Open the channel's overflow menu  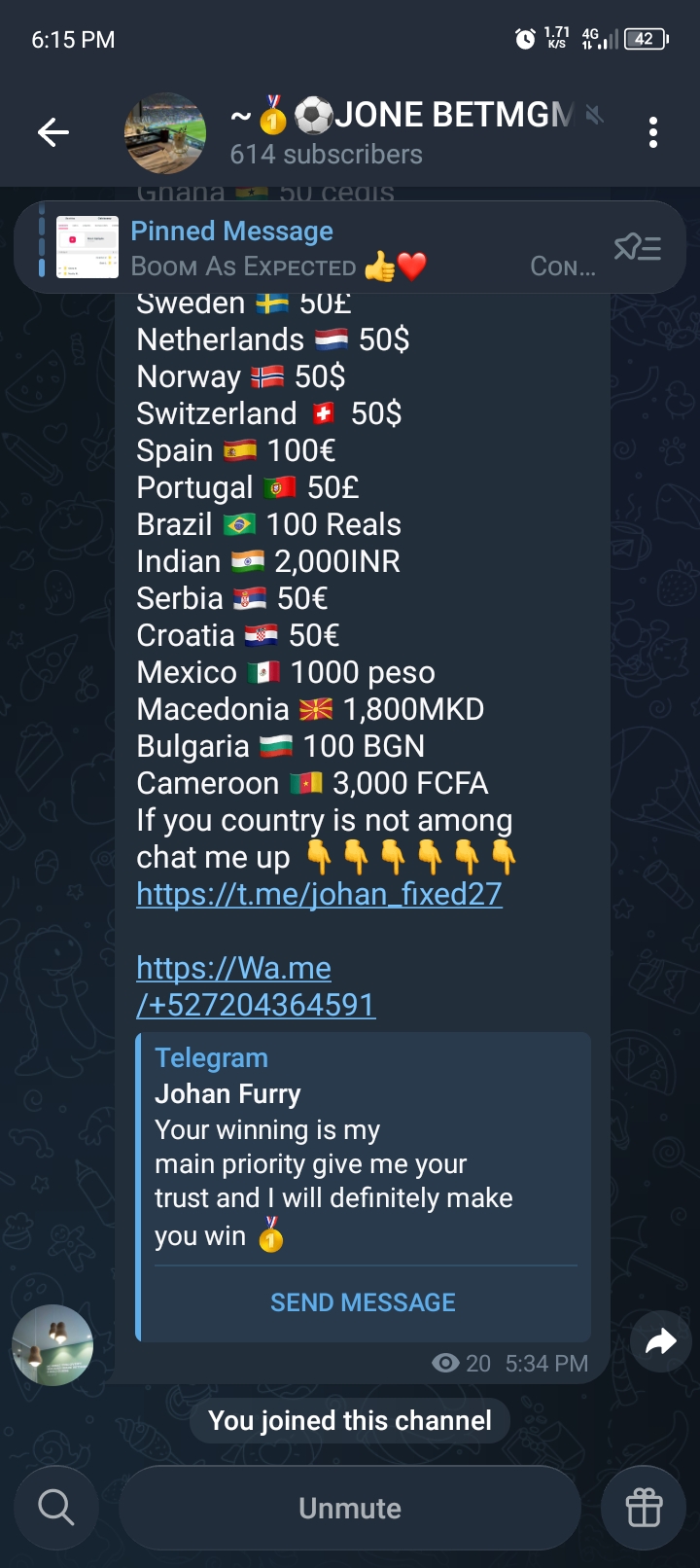click(x=653, y=132)
